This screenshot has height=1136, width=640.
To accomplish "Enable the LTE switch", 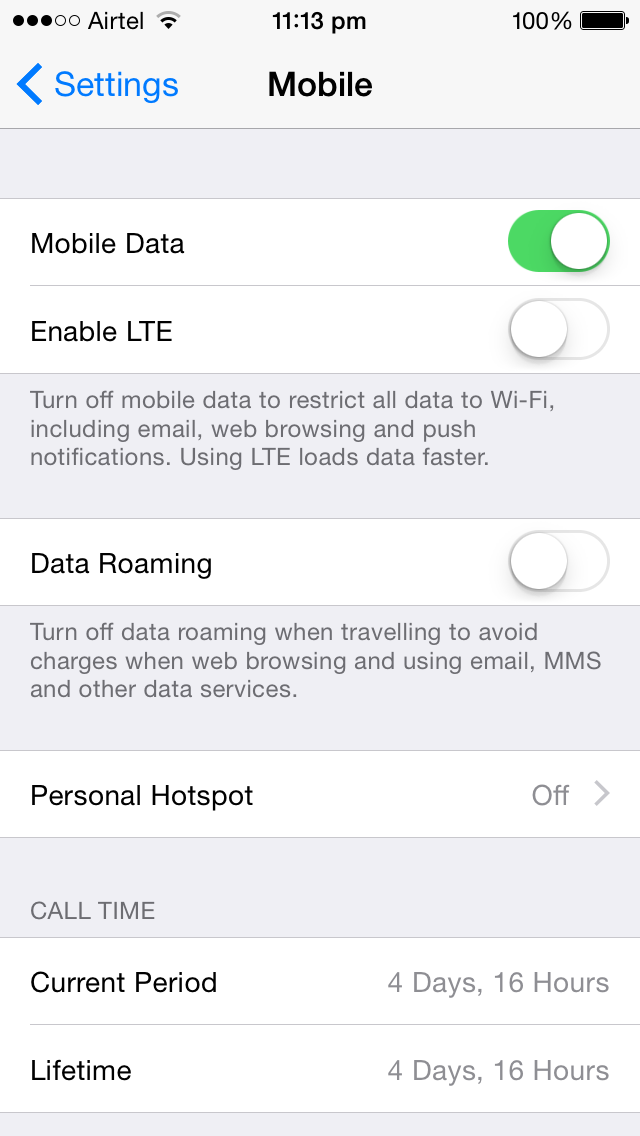I will coord(558,330).
